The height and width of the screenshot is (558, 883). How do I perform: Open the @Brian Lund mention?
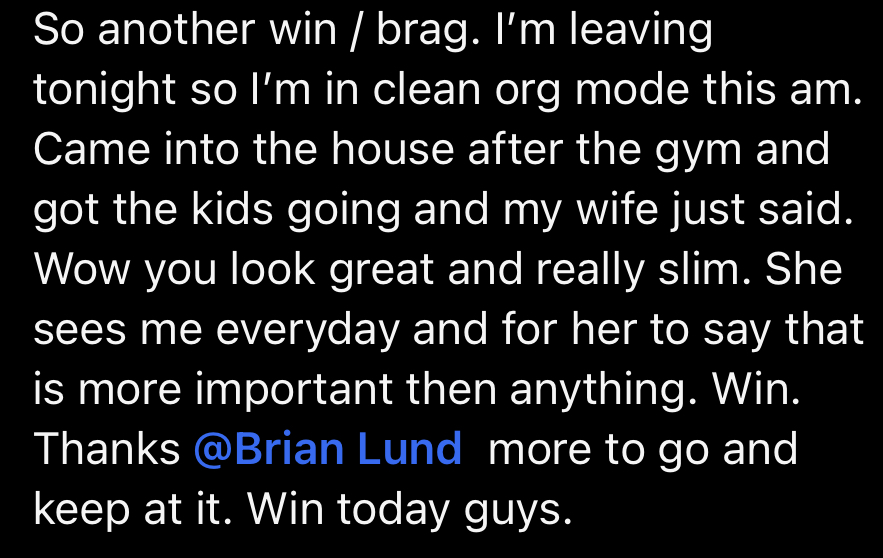tap(327, 448)
